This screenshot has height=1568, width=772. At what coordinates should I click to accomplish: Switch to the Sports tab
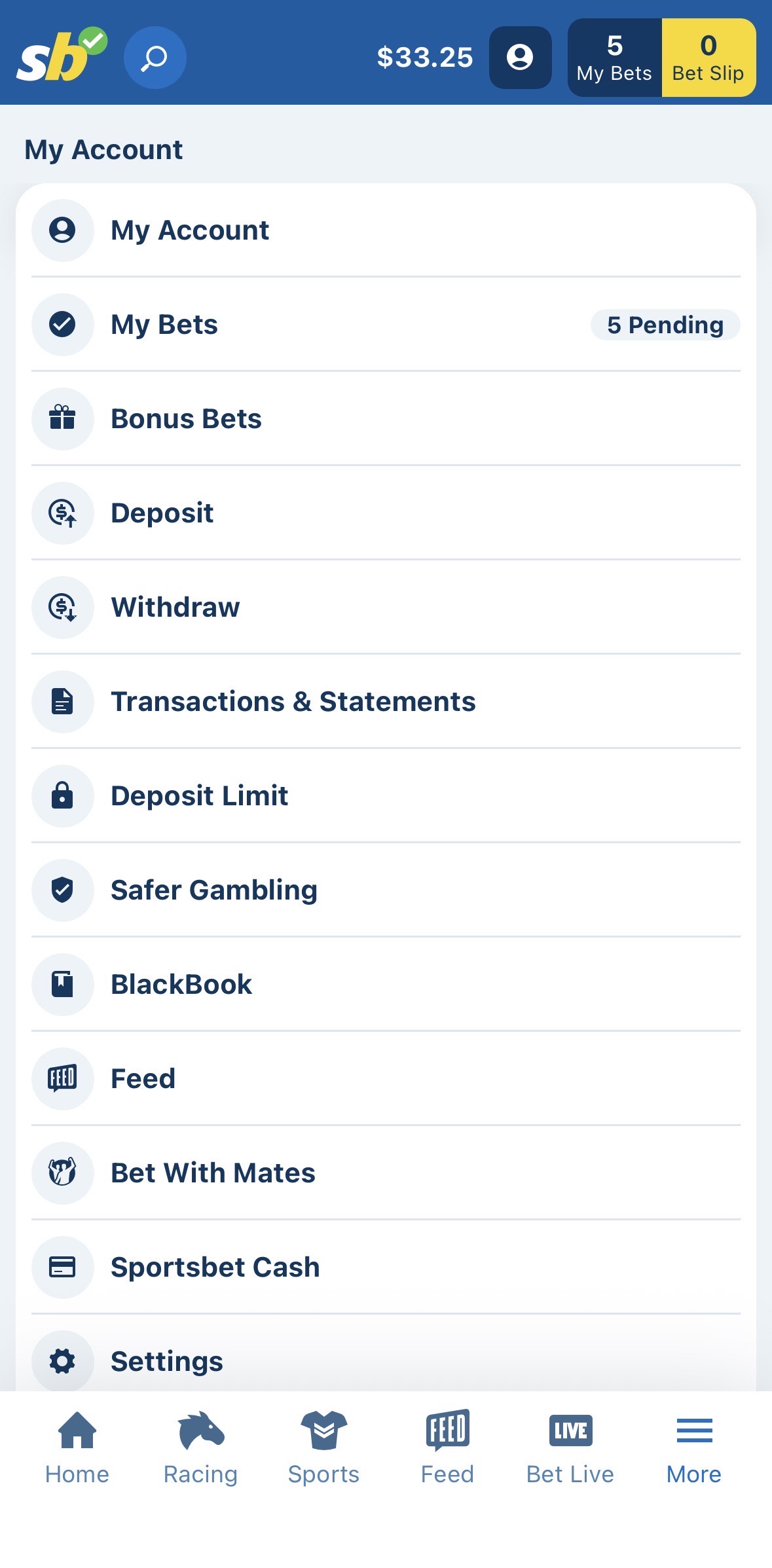[323, 1448]
